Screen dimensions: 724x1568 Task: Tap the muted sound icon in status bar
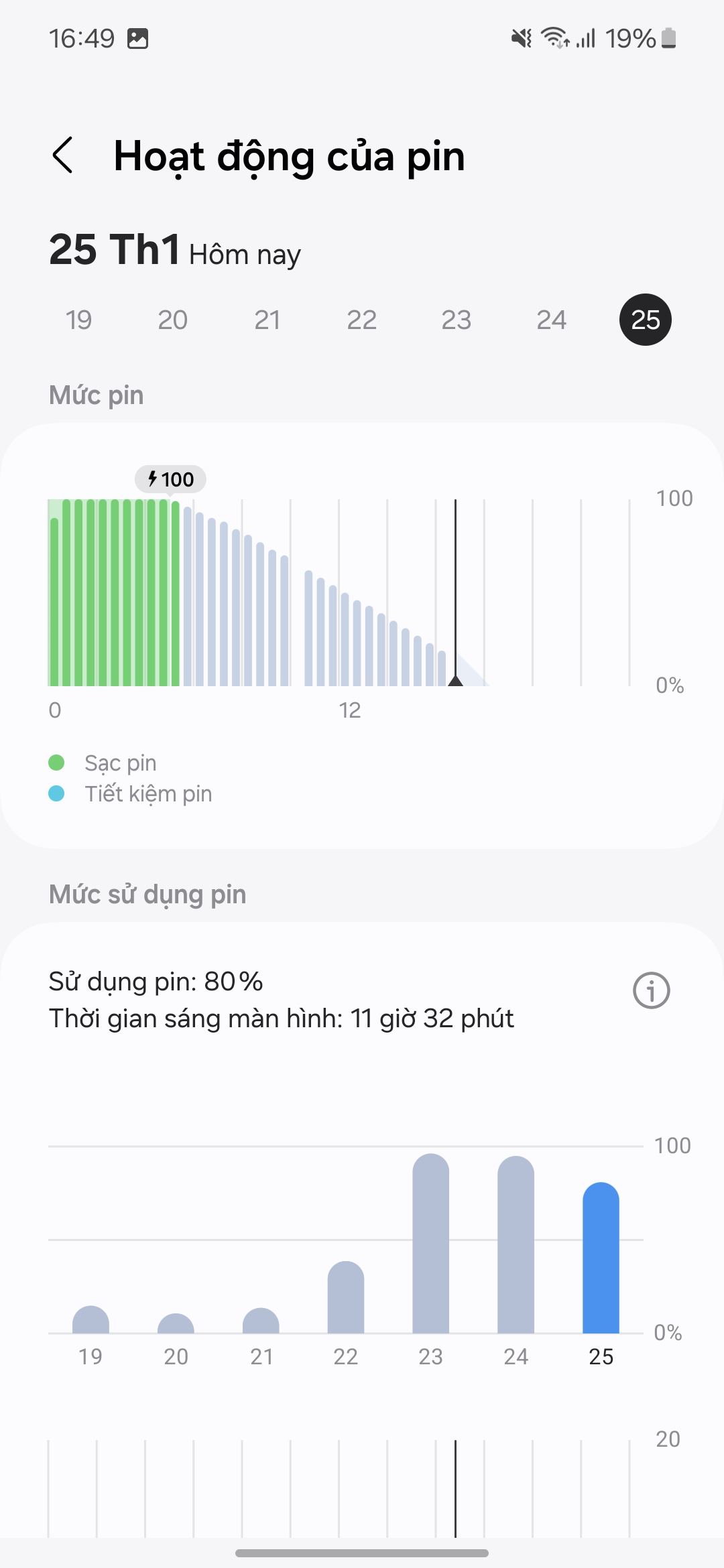point(522,38)
